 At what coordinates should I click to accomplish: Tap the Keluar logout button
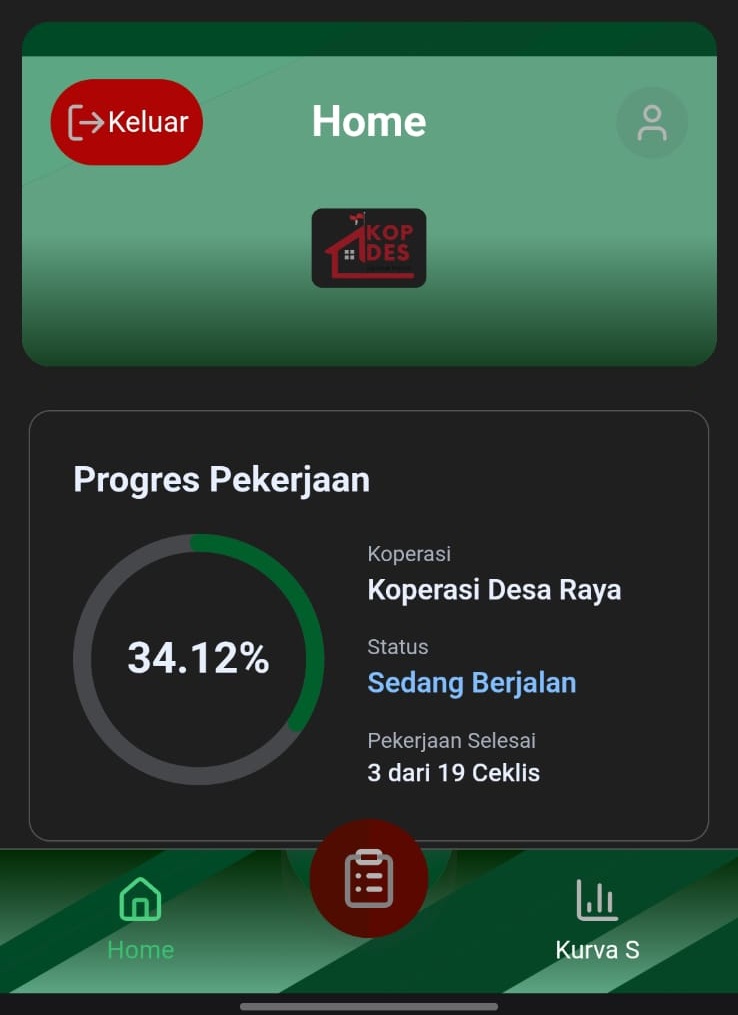pos(127,122)
